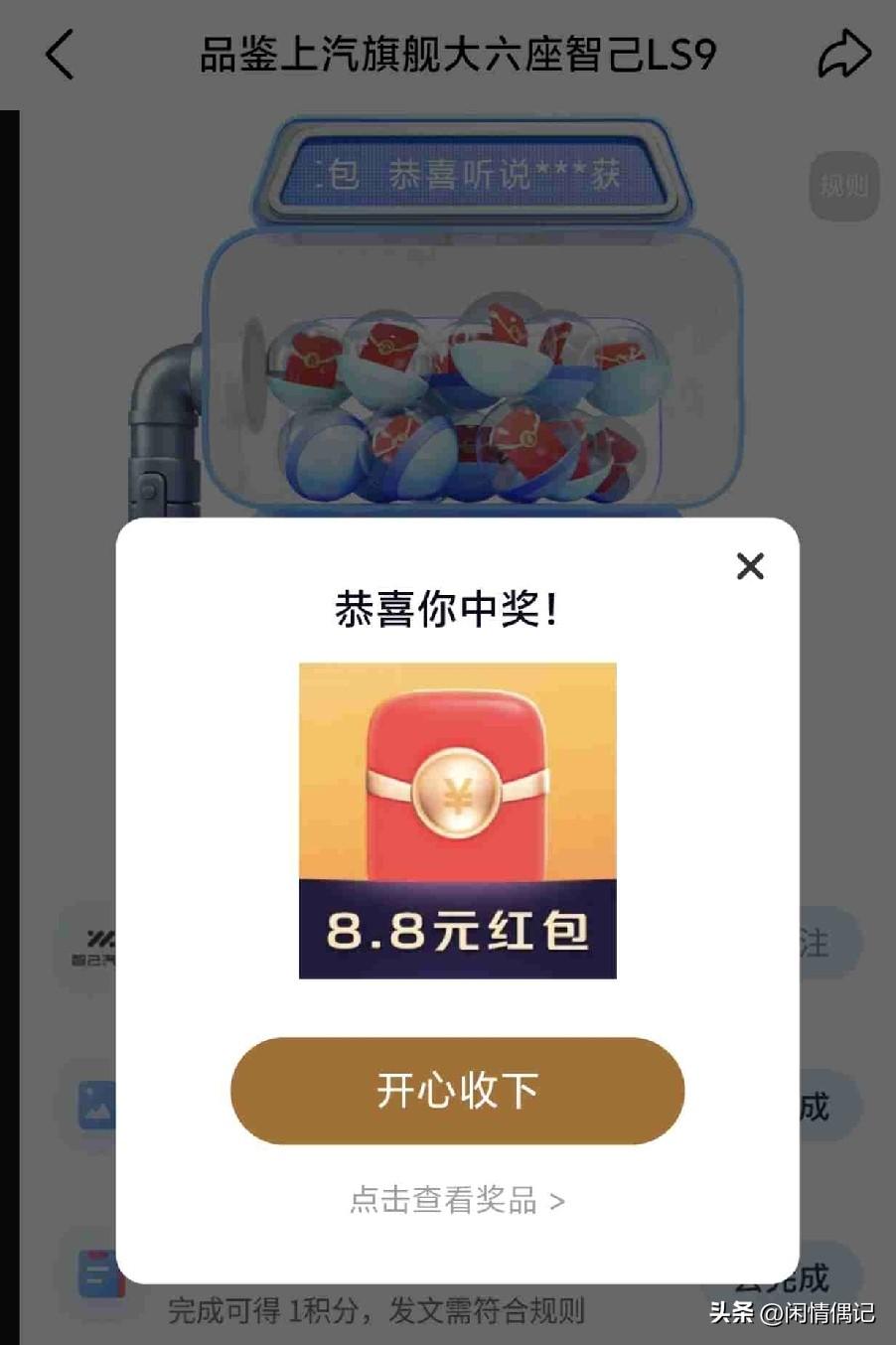Viewport: 896px width, 1345px height.
Task: Open the 规则 rules panel
Action: (x=842, y=184)
